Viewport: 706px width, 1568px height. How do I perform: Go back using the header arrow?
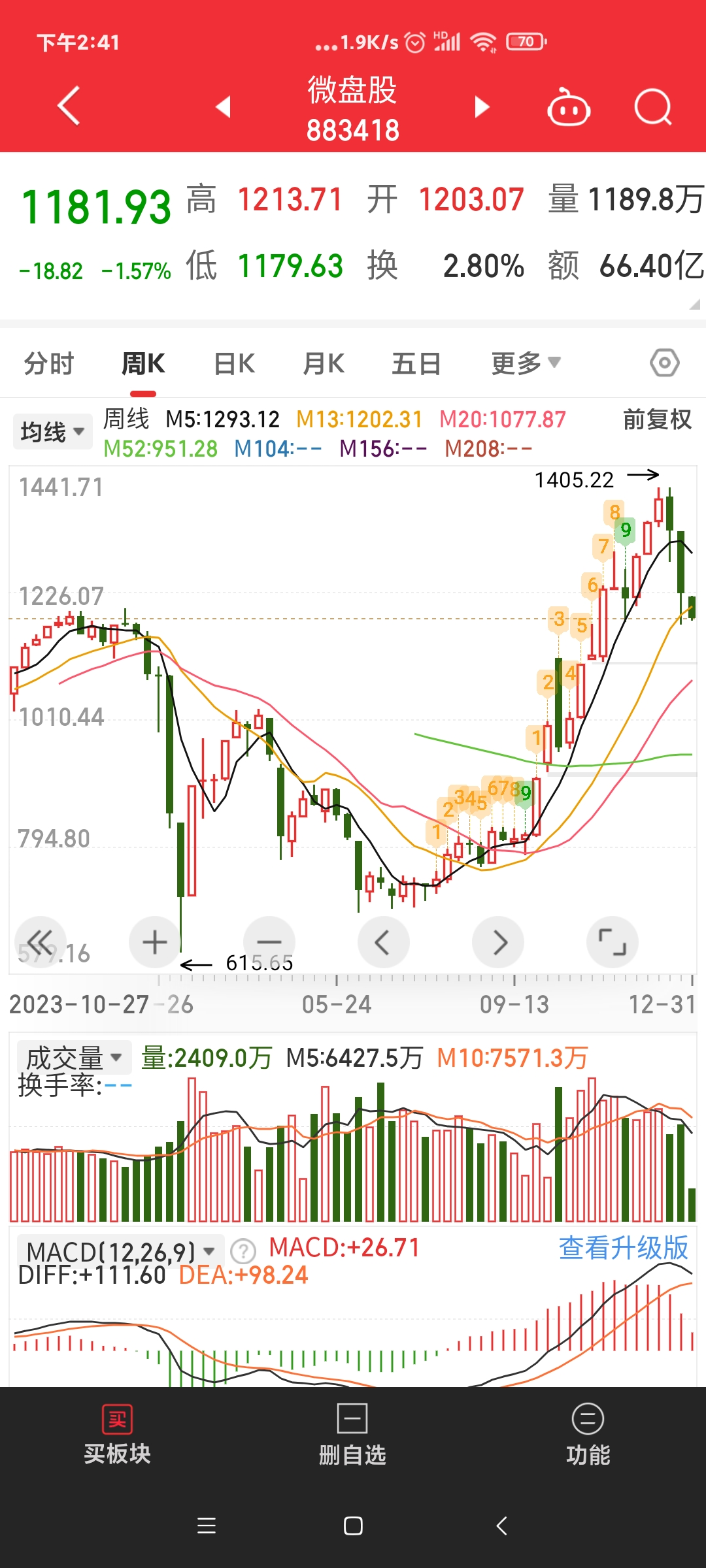[69, 106]
